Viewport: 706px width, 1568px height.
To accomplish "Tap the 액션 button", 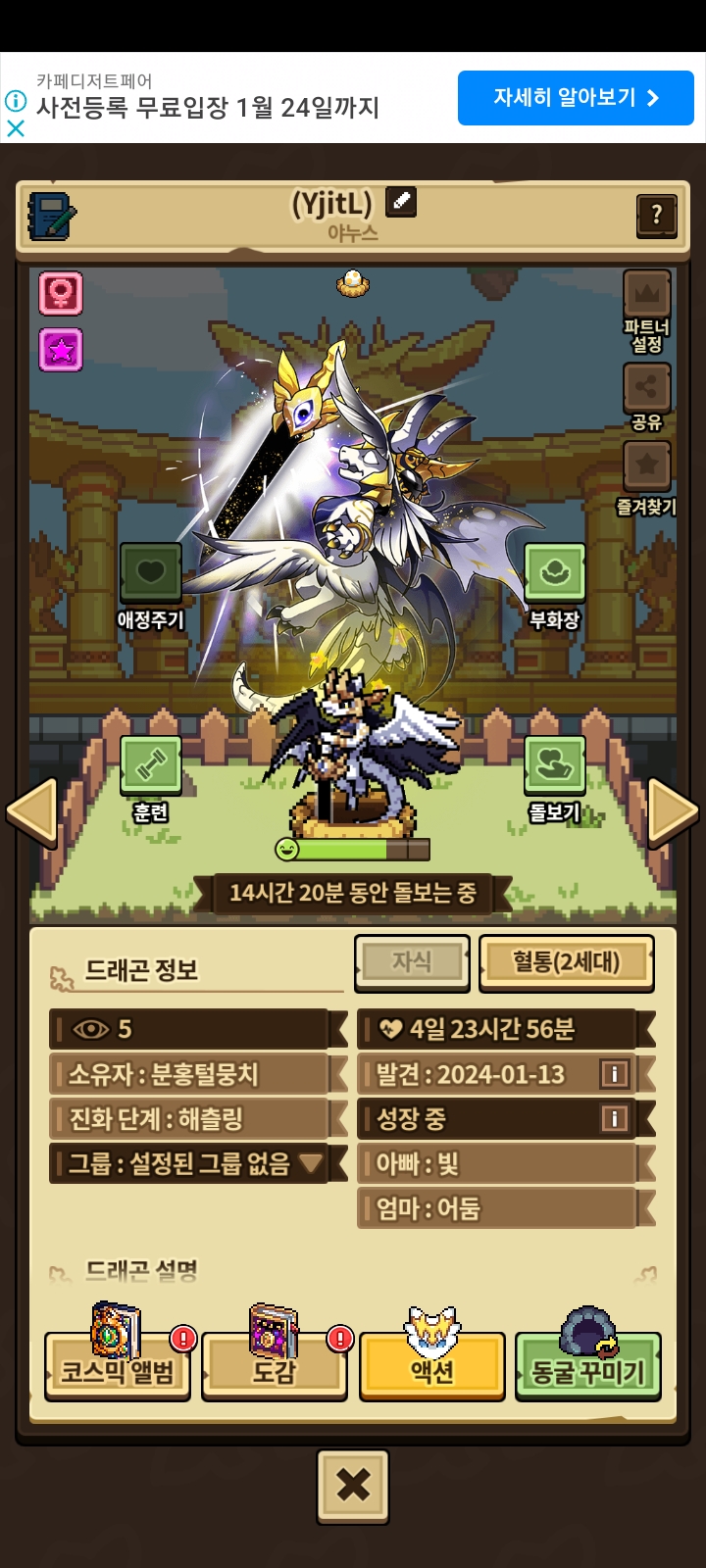I will coord(432,1368).
